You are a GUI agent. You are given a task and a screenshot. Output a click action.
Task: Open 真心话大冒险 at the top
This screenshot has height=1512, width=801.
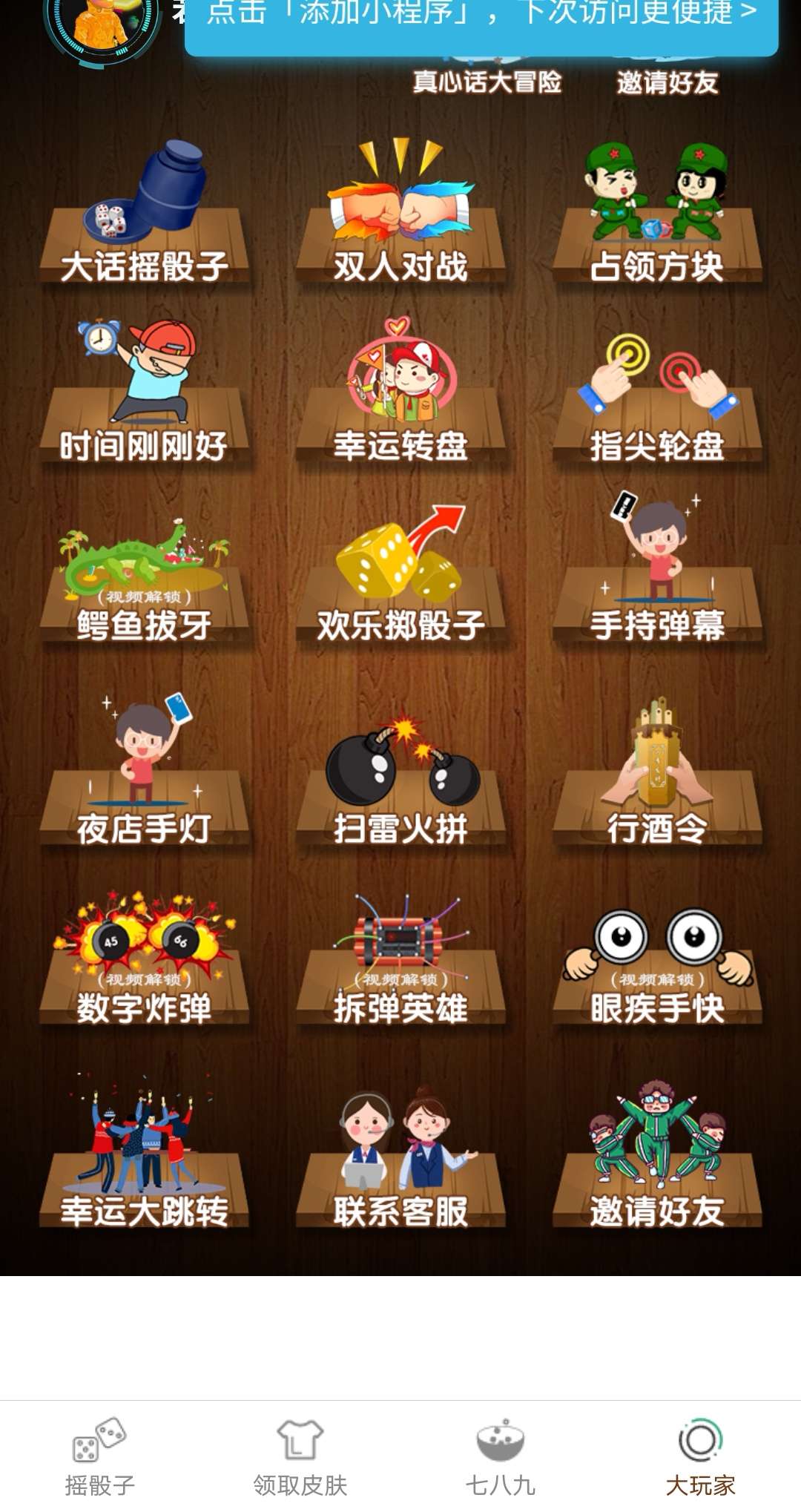point(487,82)
